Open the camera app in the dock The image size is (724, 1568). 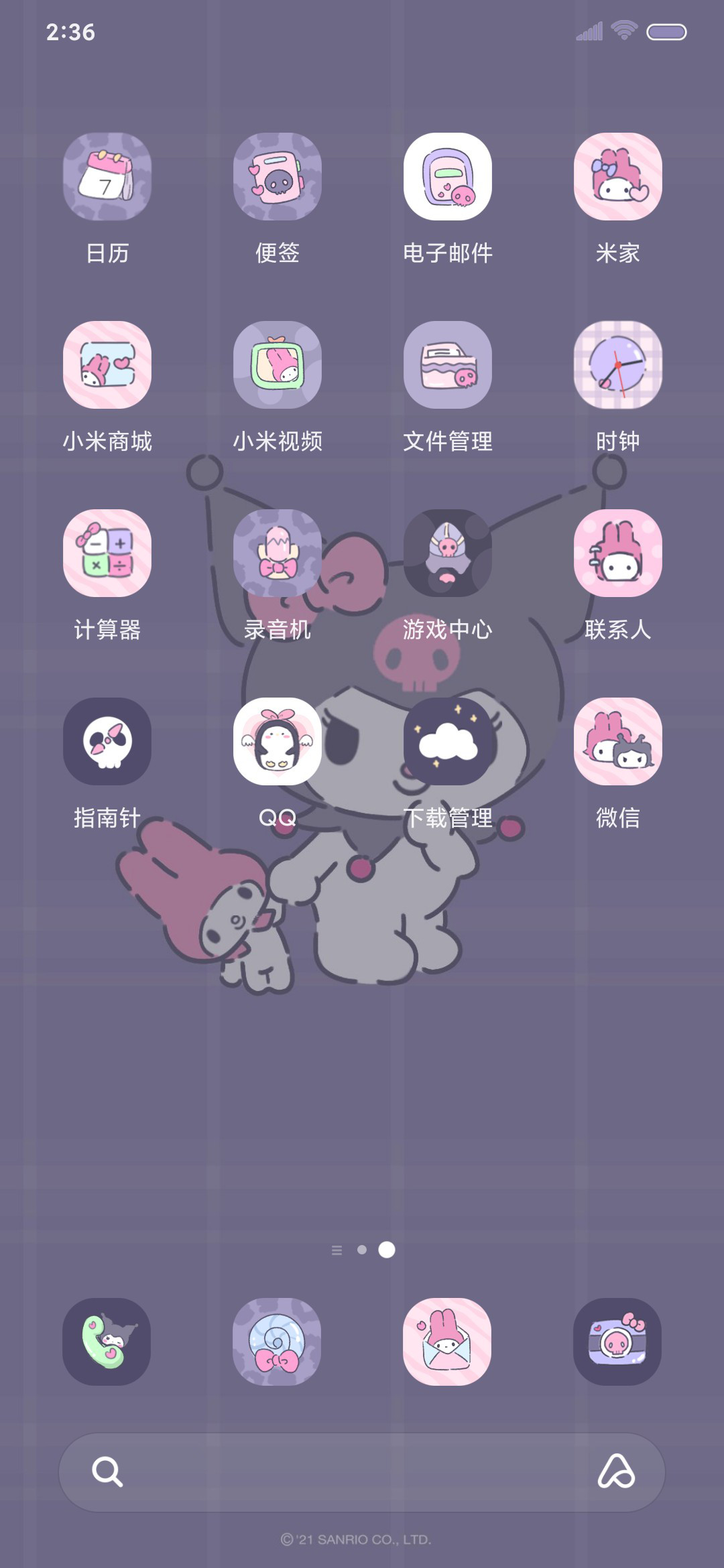617,1342
